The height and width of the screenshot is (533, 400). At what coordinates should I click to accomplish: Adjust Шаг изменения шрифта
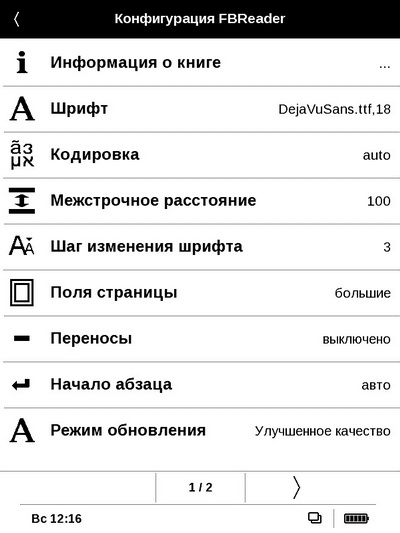pos(200,247)
